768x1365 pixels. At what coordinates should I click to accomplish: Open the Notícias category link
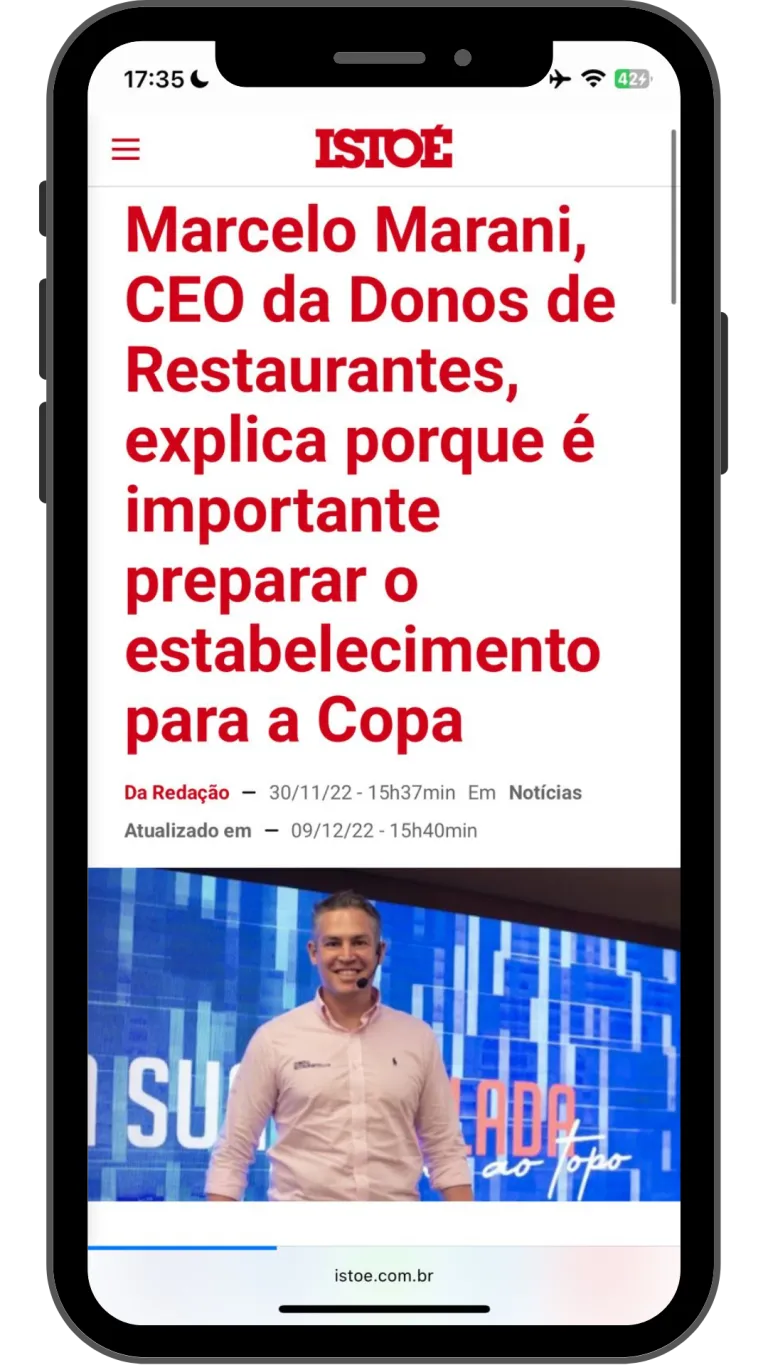tap(545, 793)
